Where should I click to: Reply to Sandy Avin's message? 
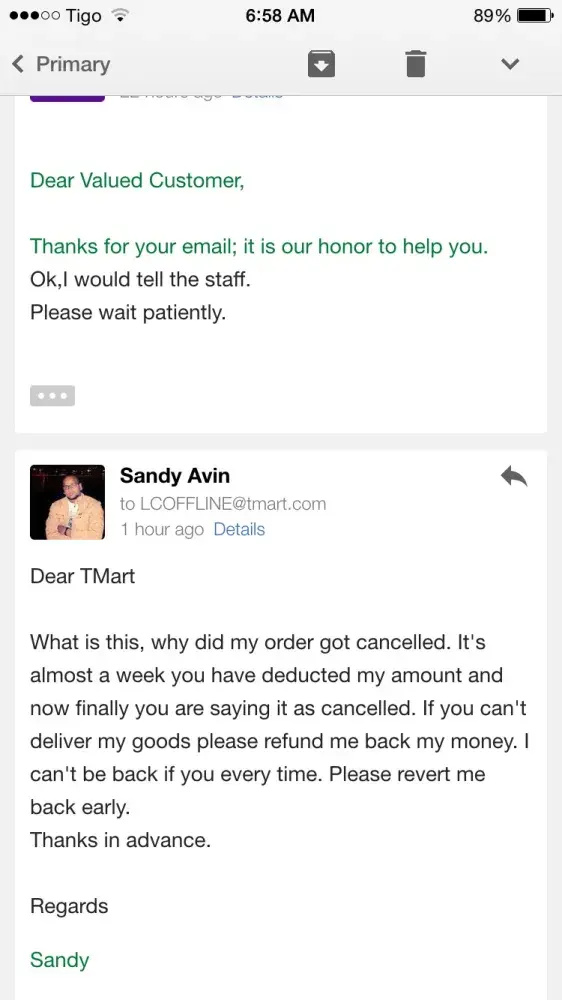tap(514, 476)
